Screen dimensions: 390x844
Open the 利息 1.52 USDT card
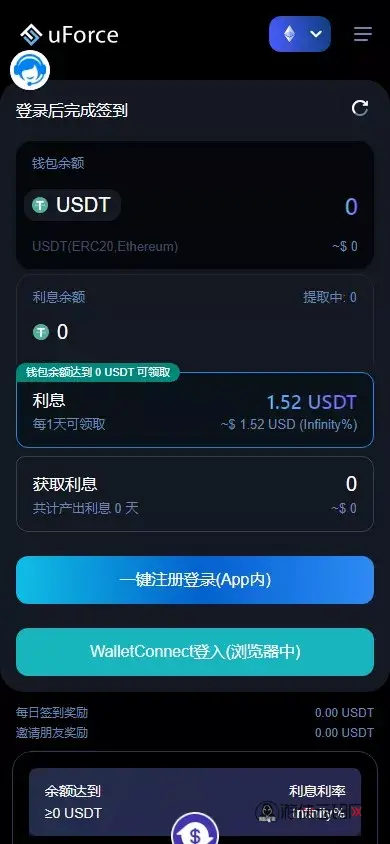point(195,410)
